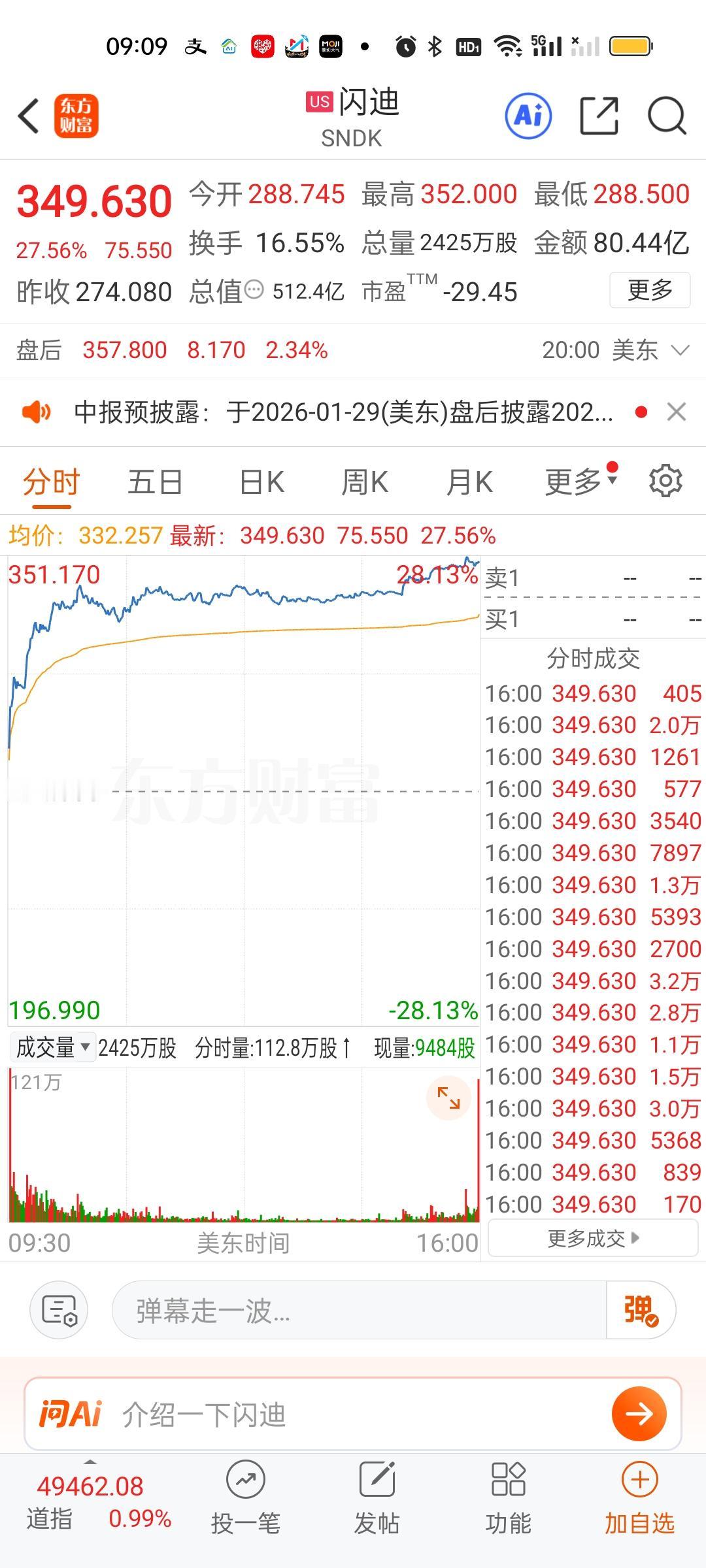Open the search magnifier icon
Screen dimensions: 706x1568
[x=665, y=116]
